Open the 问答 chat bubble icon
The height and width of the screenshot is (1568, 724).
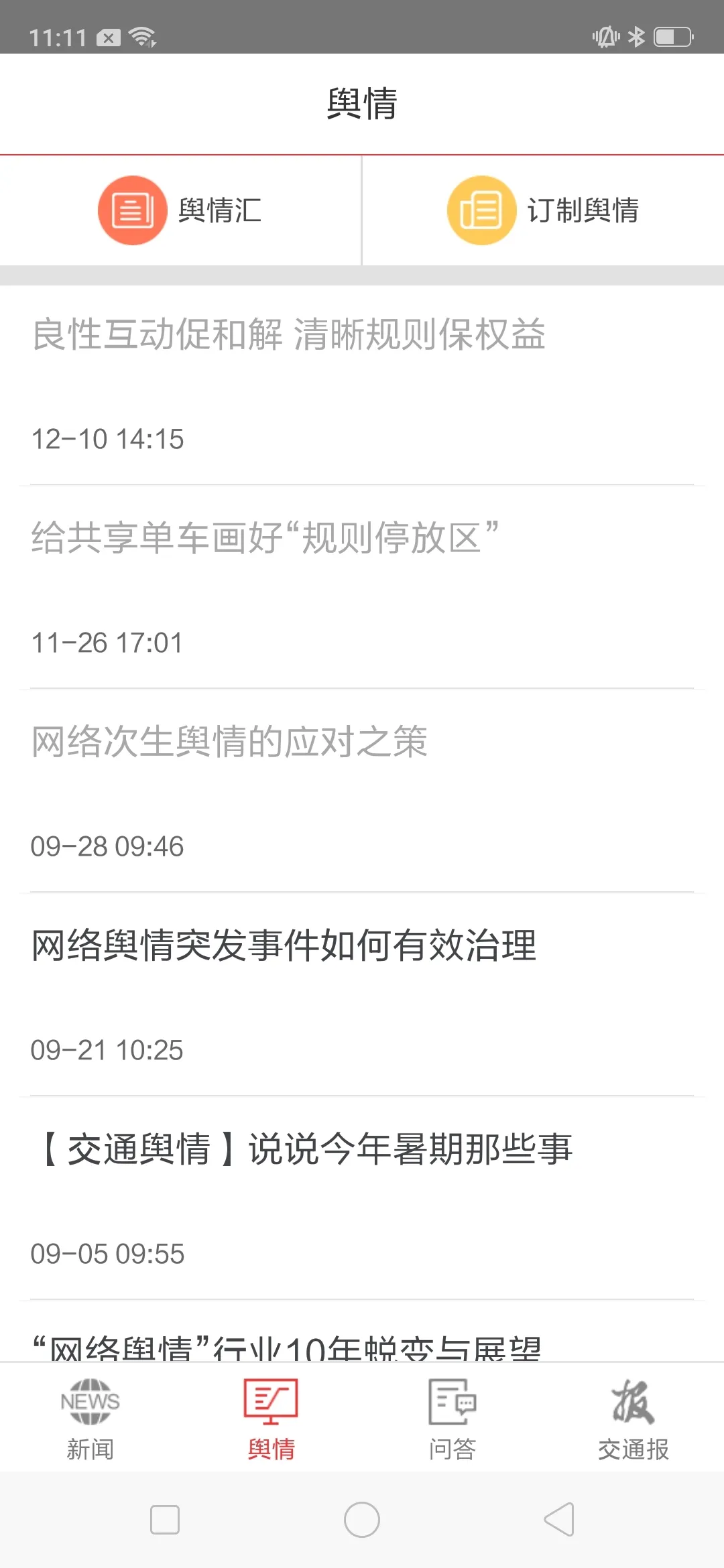tap(452, 1397)
